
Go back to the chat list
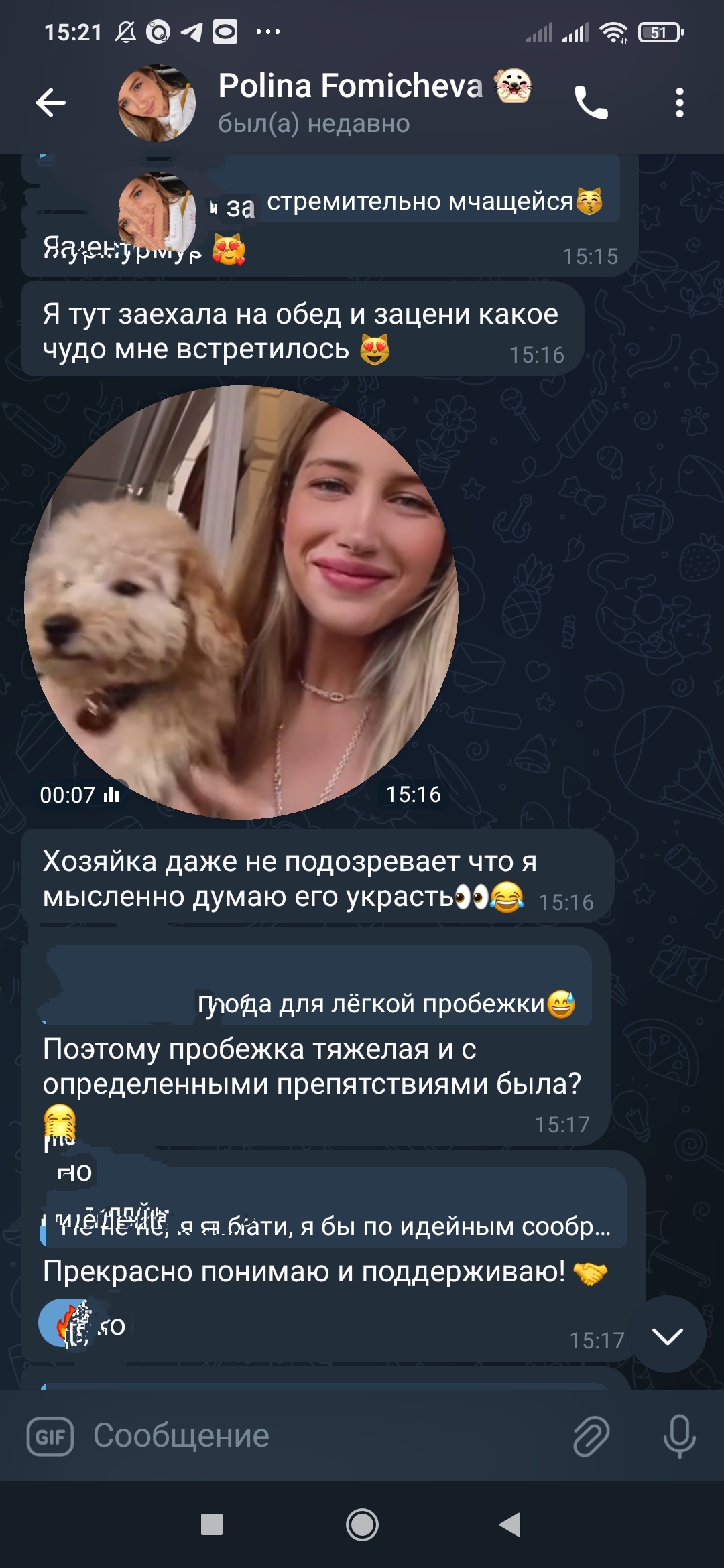click(51, 103)
